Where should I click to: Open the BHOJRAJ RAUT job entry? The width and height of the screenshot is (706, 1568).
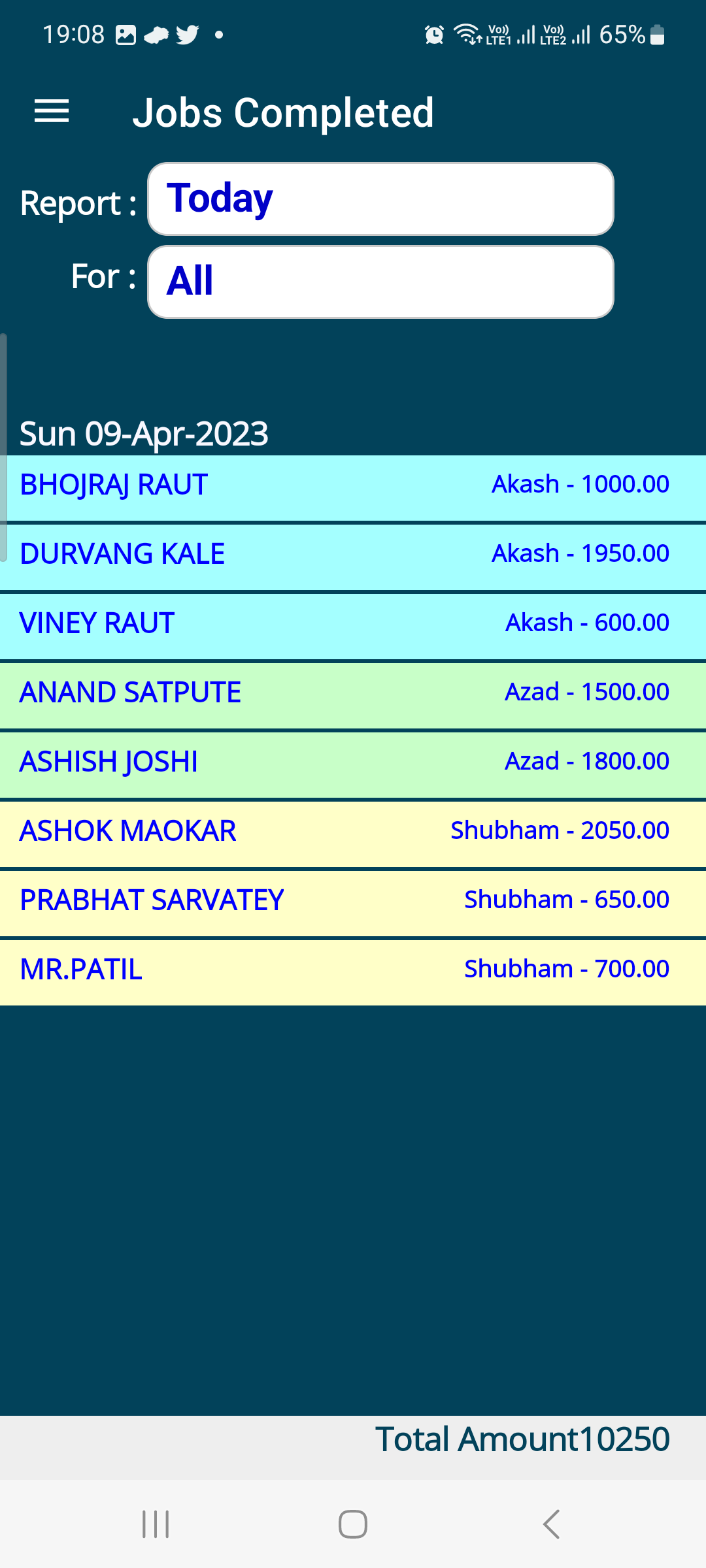[353, 487]
